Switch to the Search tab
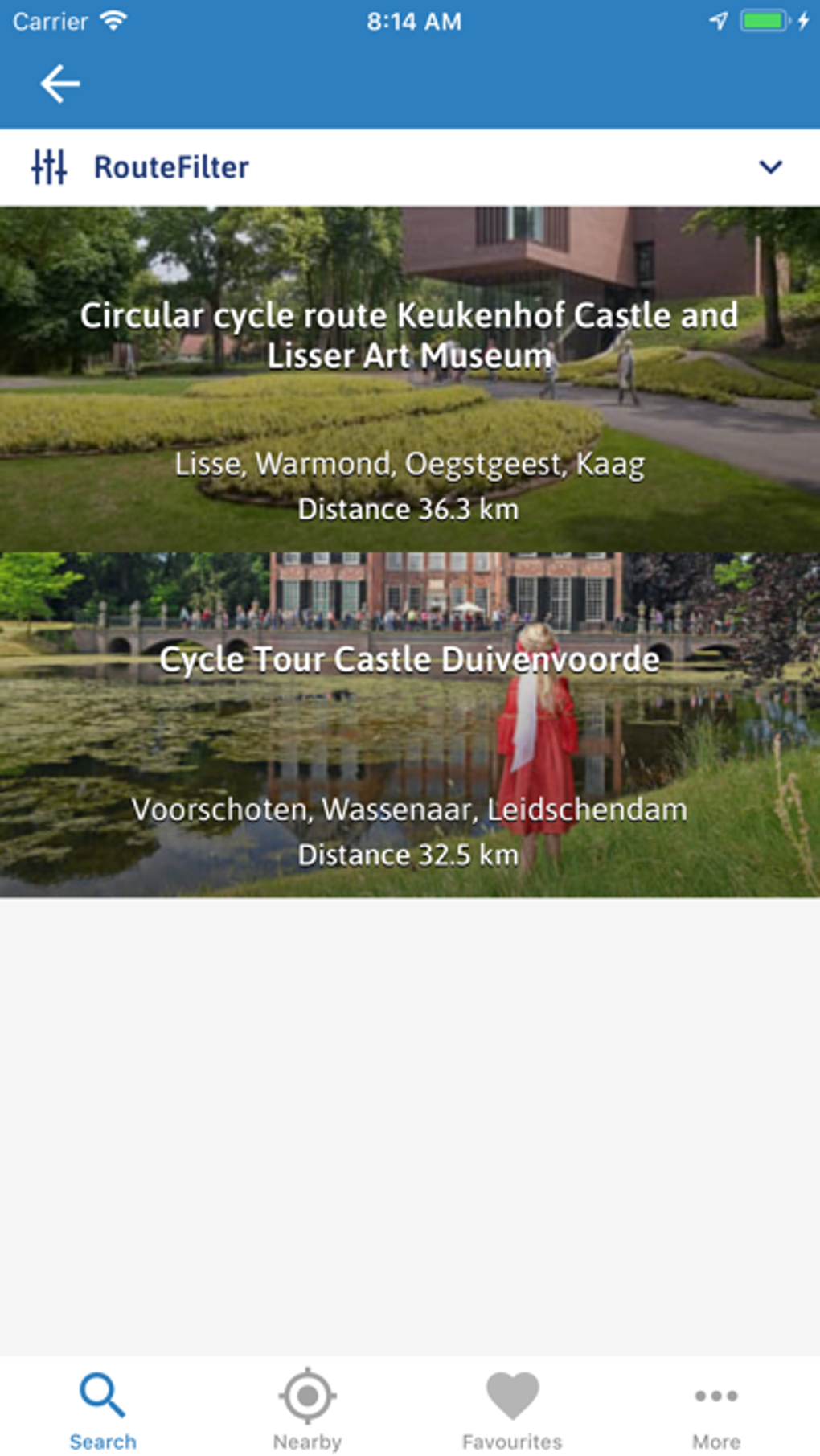820x1456 pixels. point(102,1410)
